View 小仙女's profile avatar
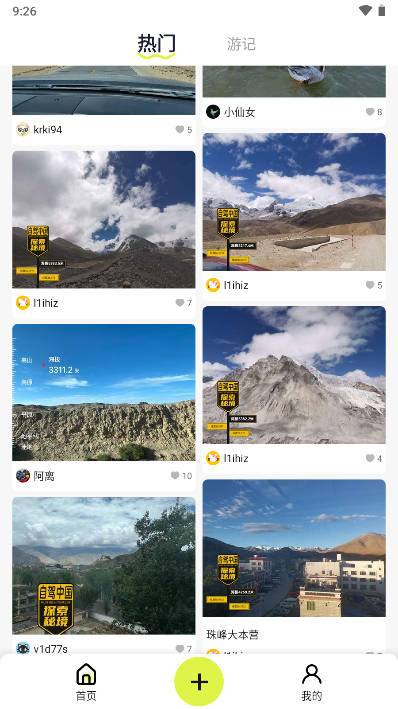This screenshot has width=398, height=709. [x=213, y=112]
